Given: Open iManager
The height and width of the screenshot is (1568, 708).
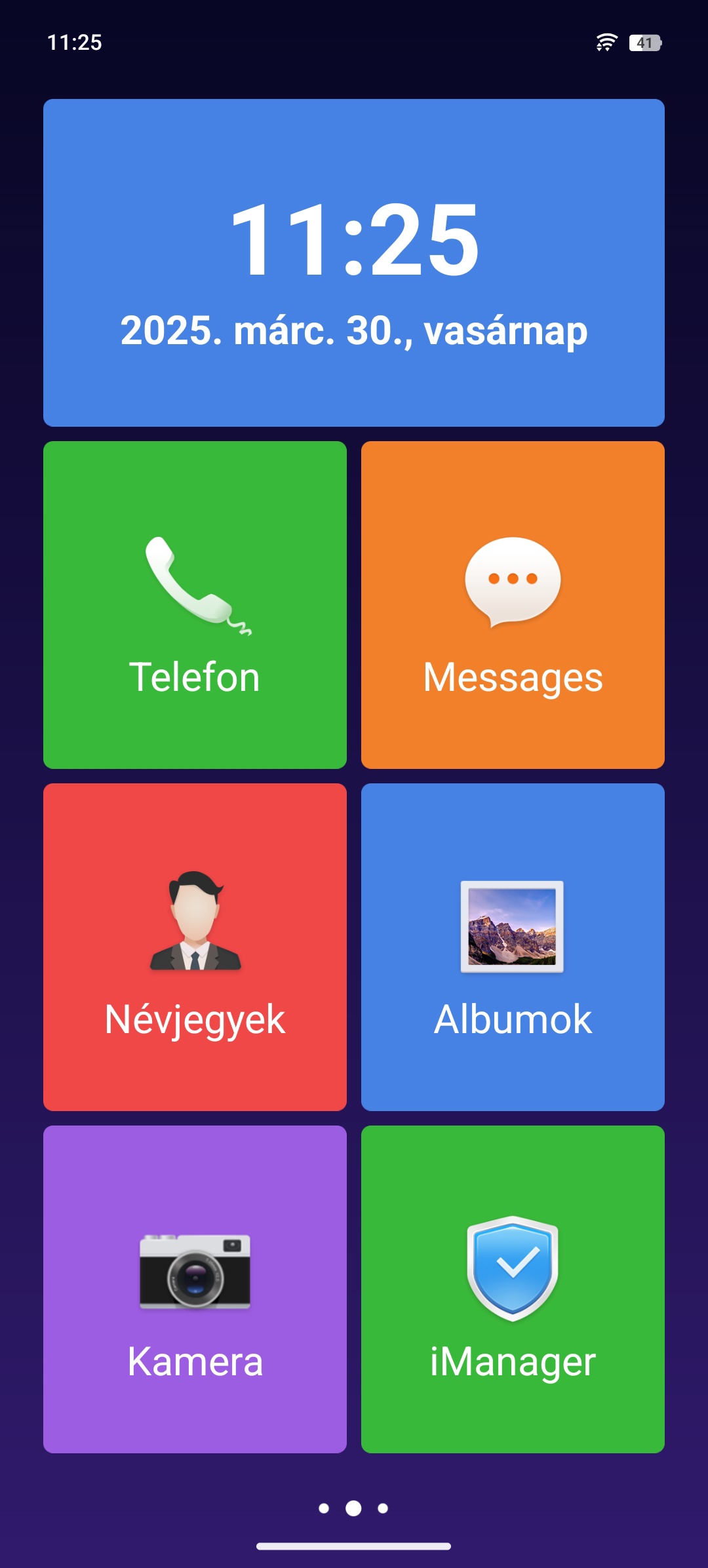Looking at the screenshot, I should pyautogui.click(x=513, y=1289).
